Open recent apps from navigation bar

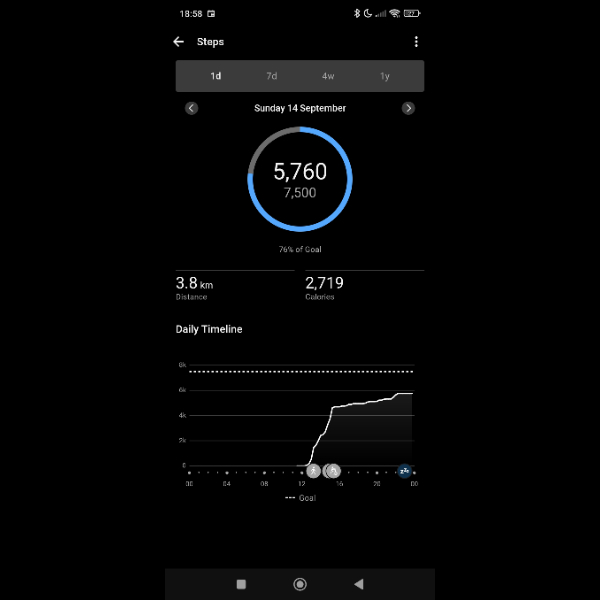[241, 584]
